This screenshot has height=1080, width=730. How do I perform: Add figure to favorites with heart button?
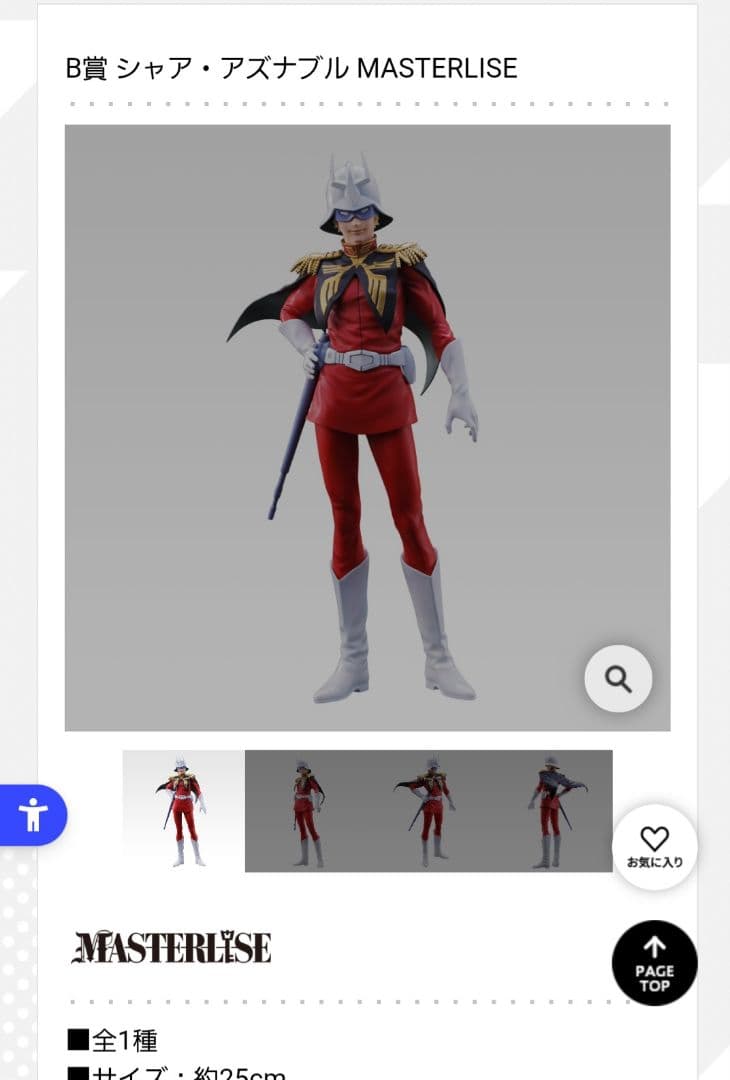(x=654, y=846)
